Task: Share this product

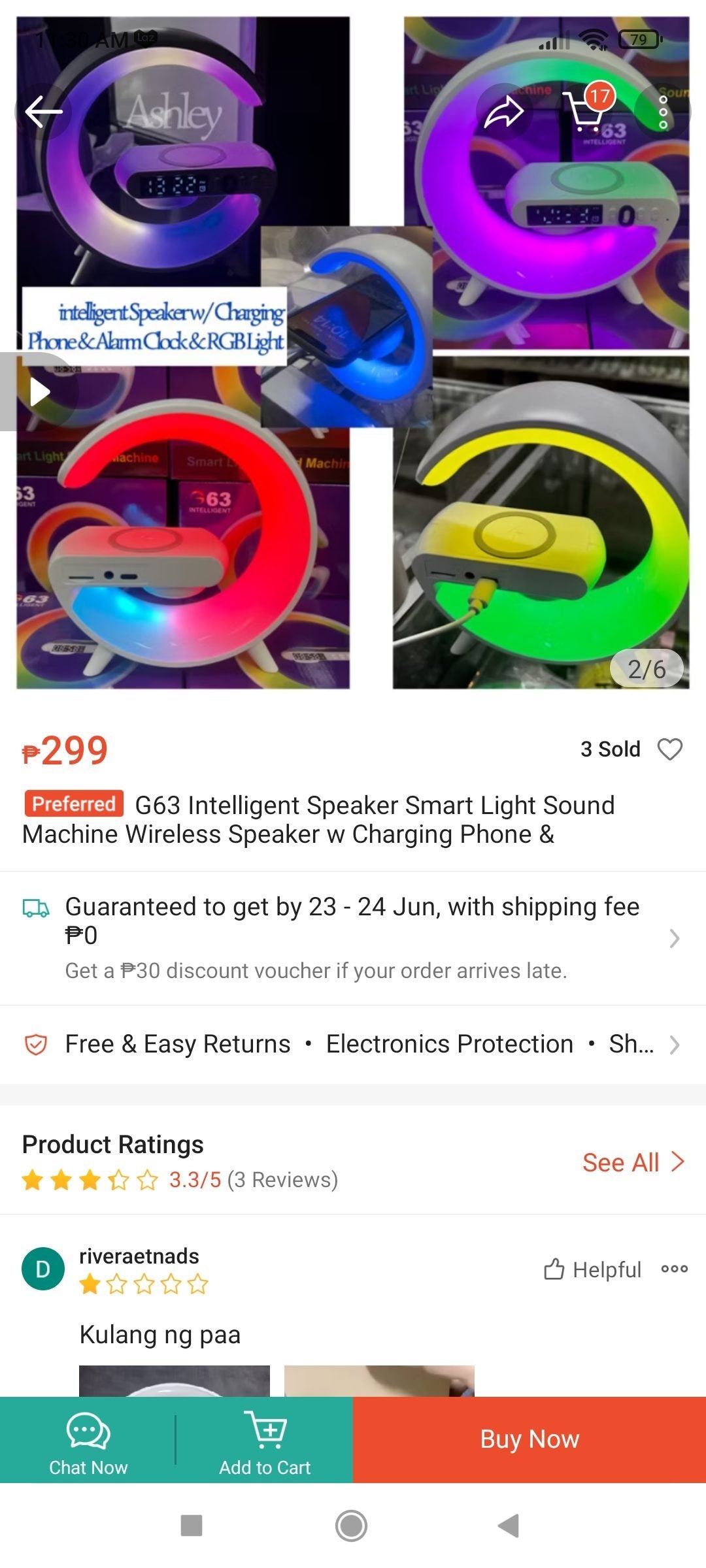Action: point(503,112)
